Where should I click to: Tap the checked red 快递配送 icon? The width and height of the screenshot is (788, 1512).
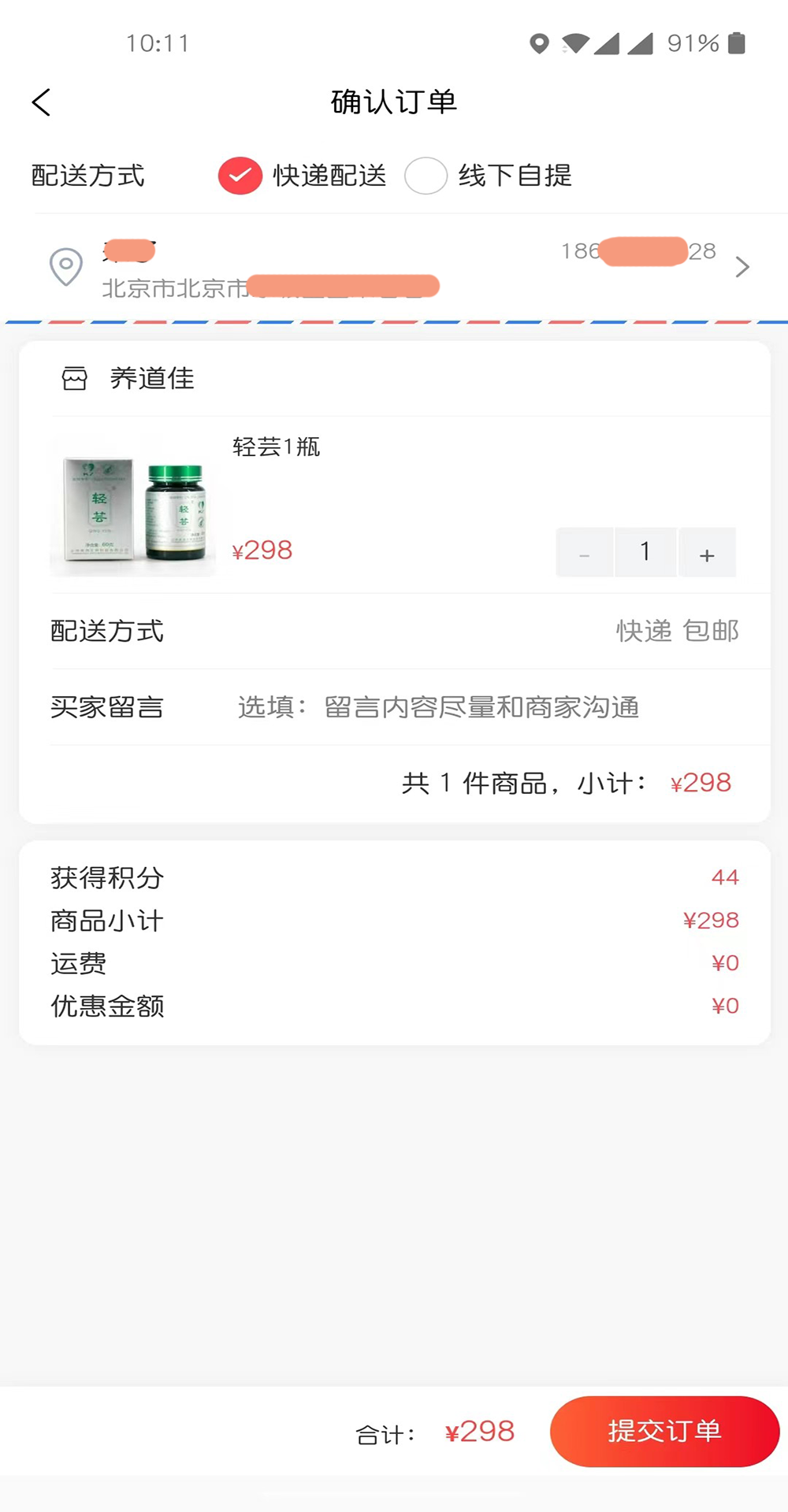pyautogui.click(x=240, y=176)
